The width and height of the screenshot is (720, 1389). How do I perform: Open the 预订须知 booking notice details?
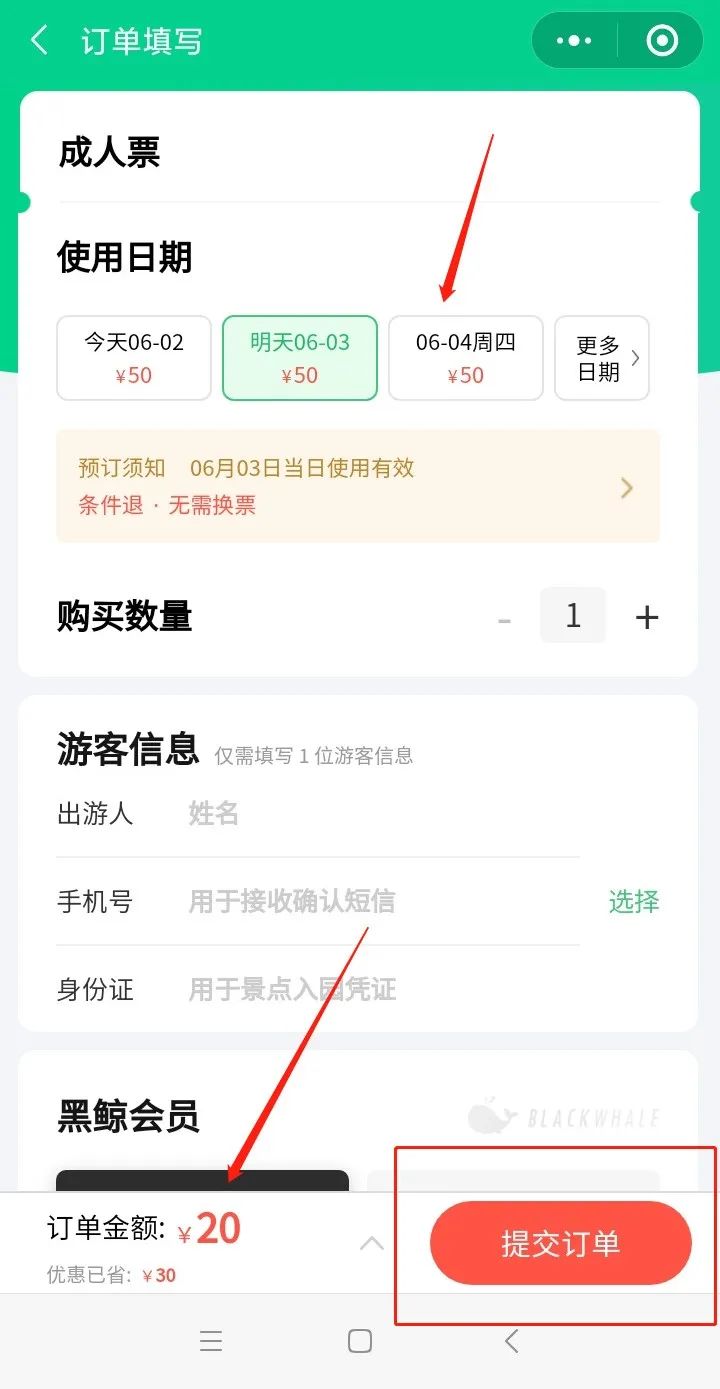[358, 487]
